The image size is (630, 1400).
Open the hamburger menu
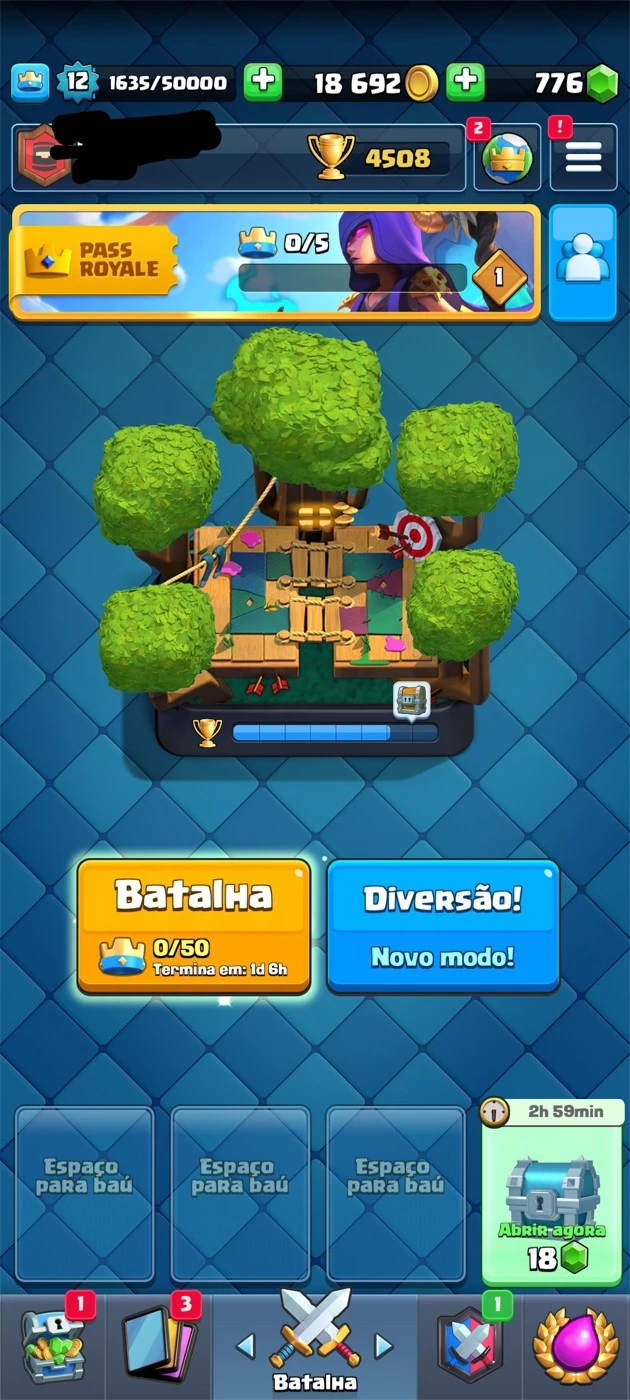click(583, 157)
